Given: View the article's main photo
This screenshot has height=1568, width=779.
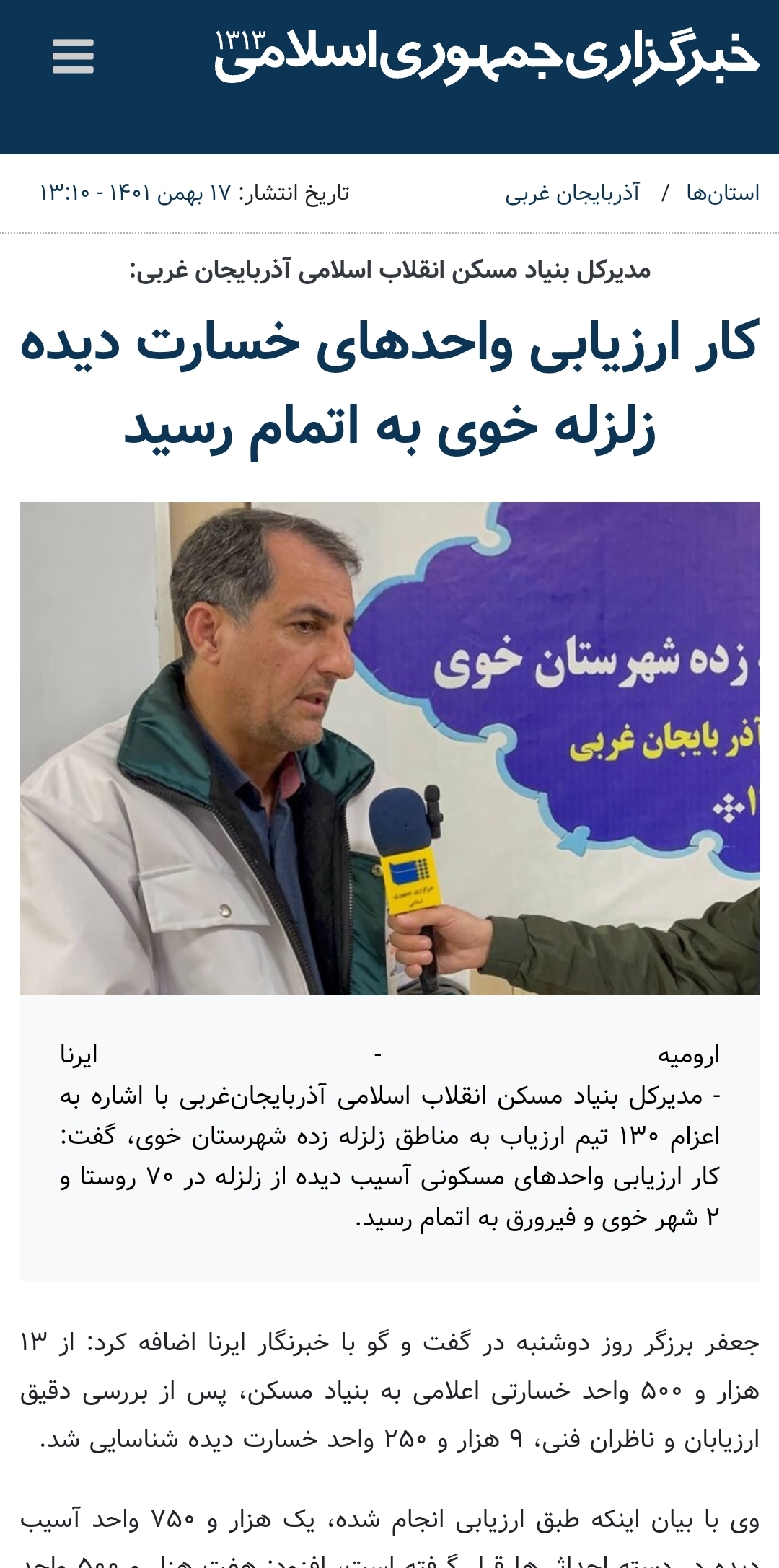Looking at the screenshot, I should click(389, 748).
